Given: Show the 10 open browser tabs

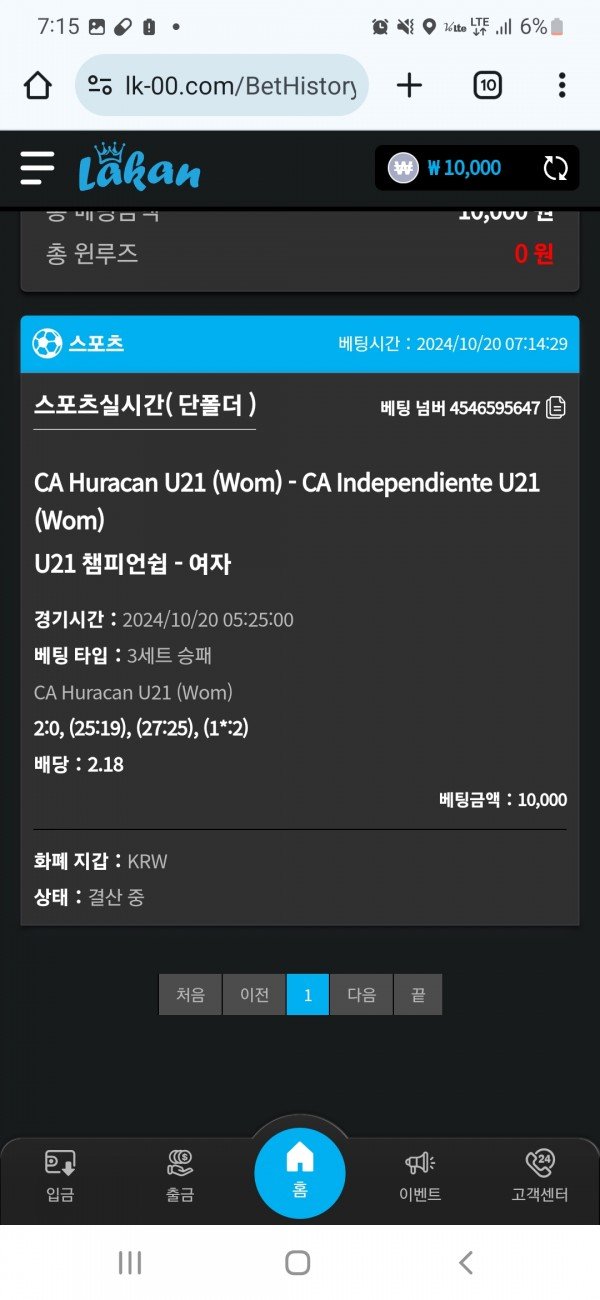Looking at the screenshot, I should [487, 86].
